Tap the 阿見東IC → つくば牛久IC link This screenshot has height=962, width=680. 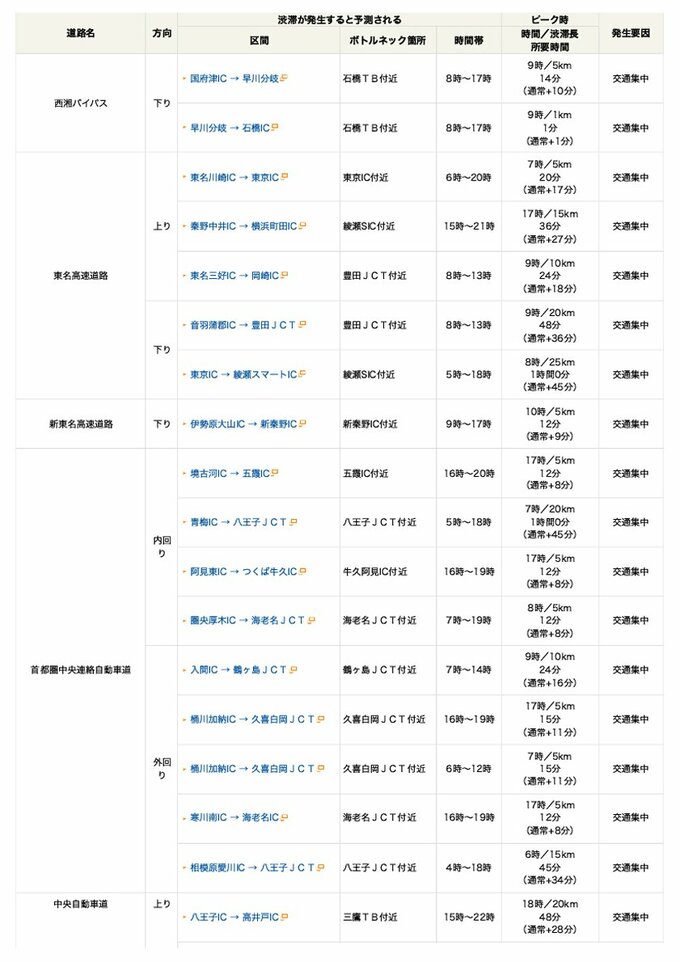click(x=244, y=572)
